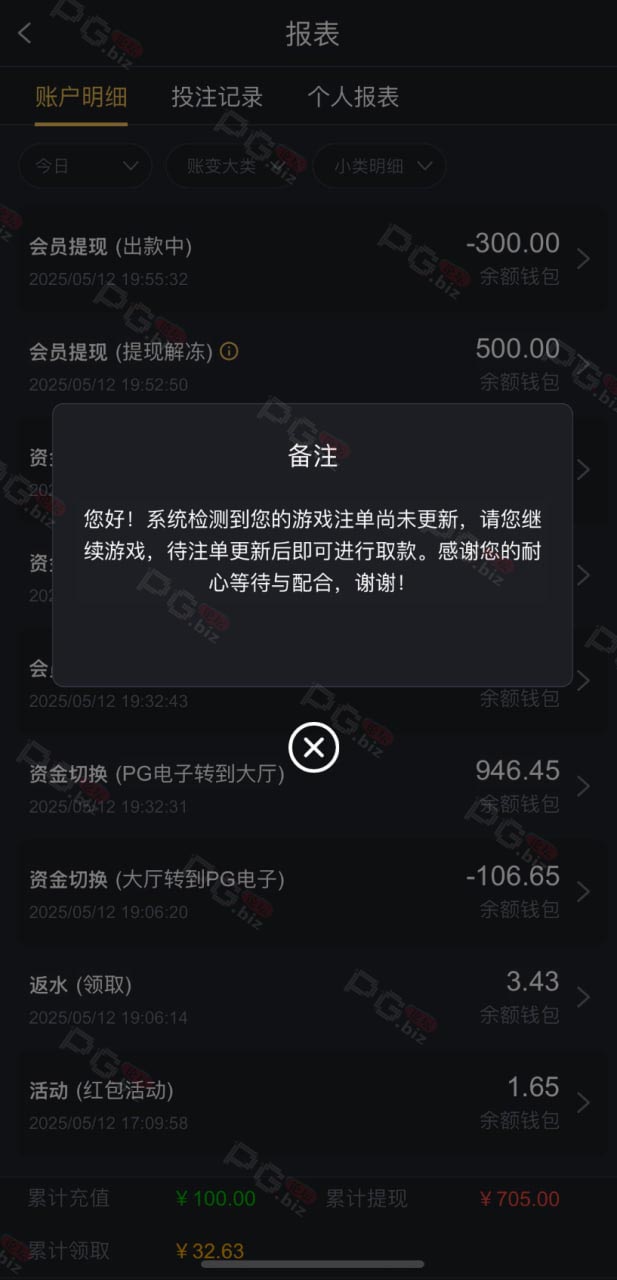
Task: Open the 会员提现 (提现解冻) 500.00 record
Action: tap(308, 365)
